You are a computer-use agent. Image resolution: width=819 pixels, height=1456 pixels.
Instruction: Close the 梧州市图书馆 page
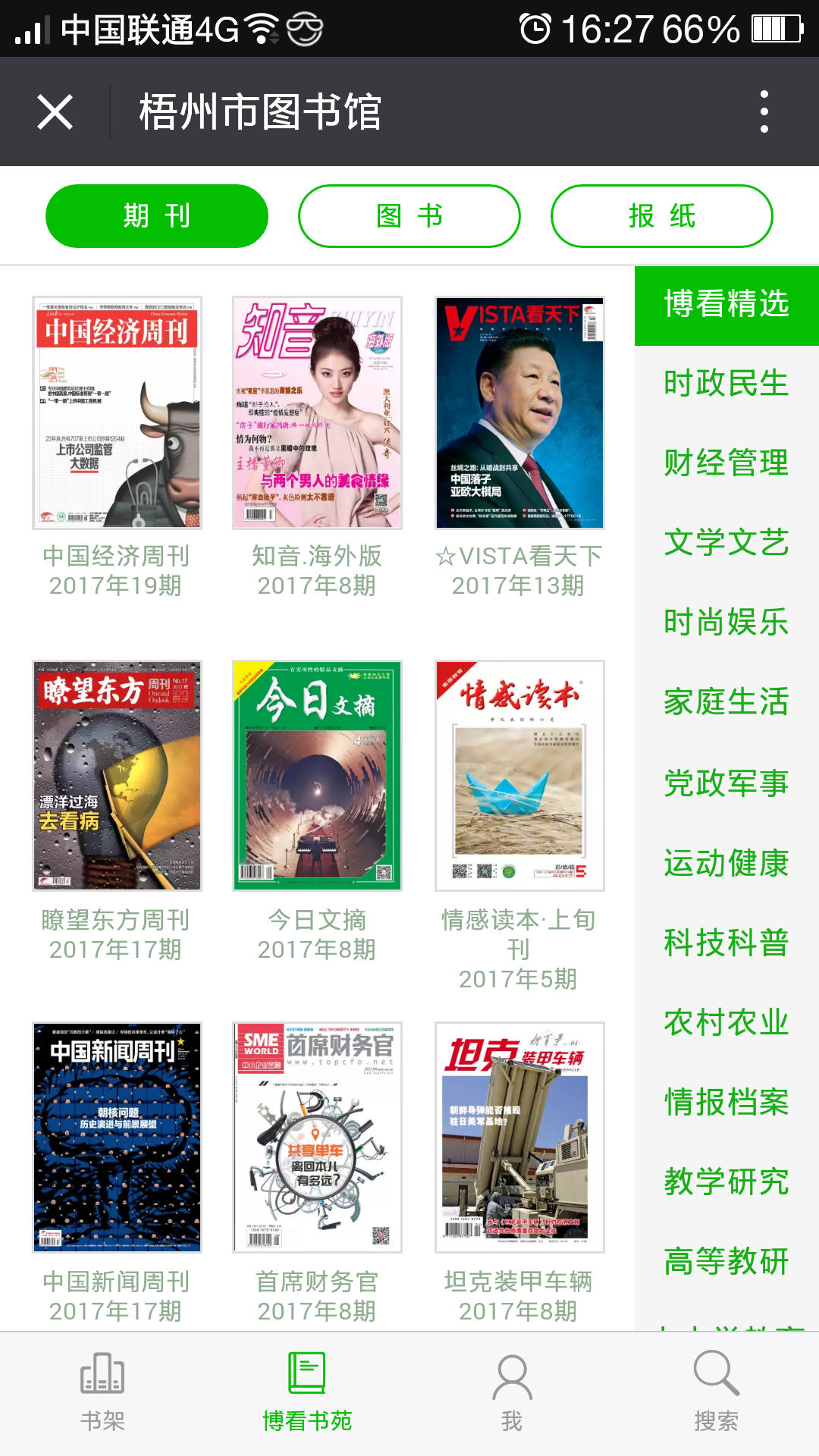click(55, 112)
